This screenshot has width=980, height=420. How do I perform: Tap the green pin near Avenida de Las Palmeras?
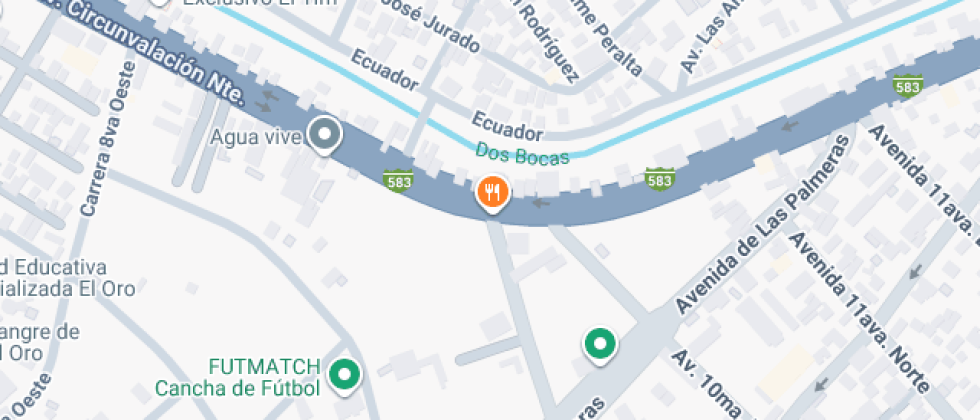(x=599, y=345)
